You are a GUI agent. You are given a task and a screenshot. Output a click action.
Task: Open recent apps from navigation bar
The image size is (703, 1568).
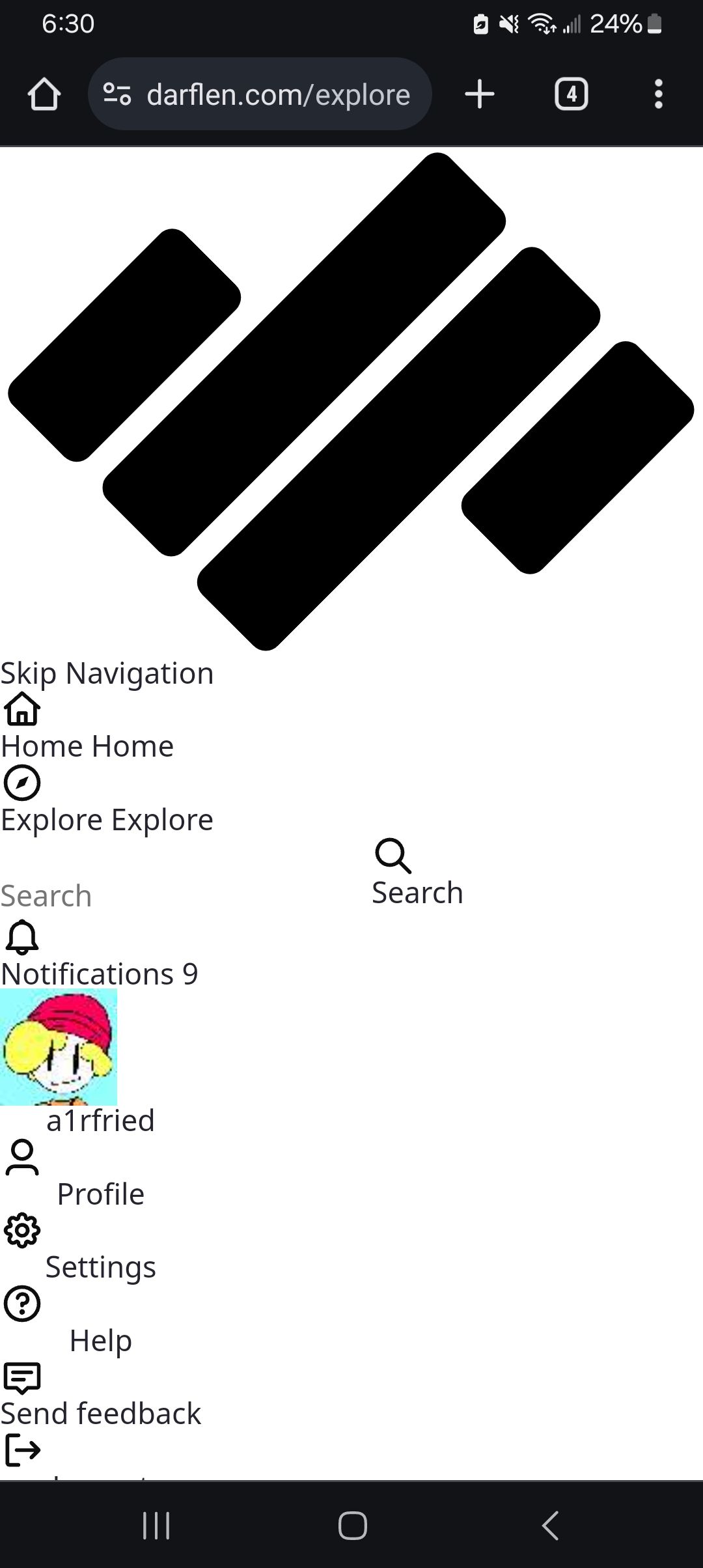click(156, 1525)
